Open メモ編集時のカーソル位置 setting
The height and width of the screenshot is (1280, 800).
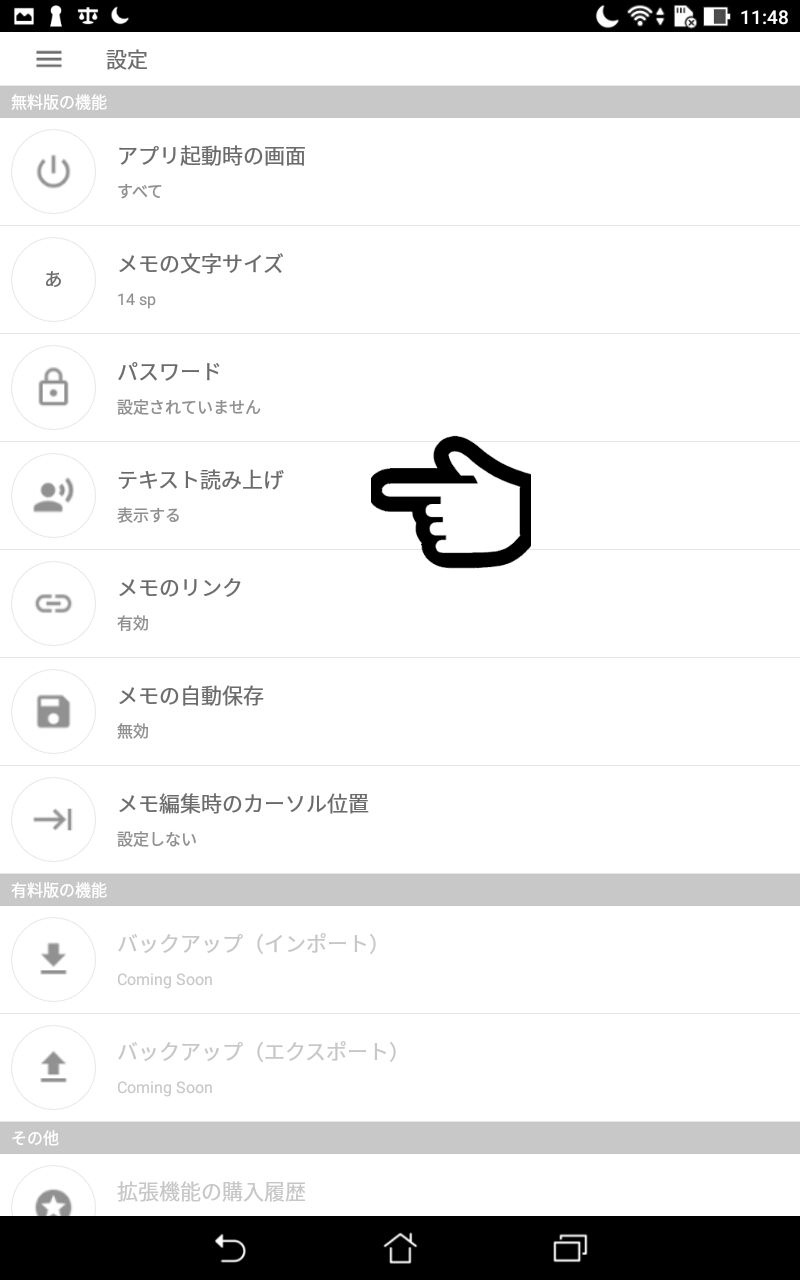400,820
